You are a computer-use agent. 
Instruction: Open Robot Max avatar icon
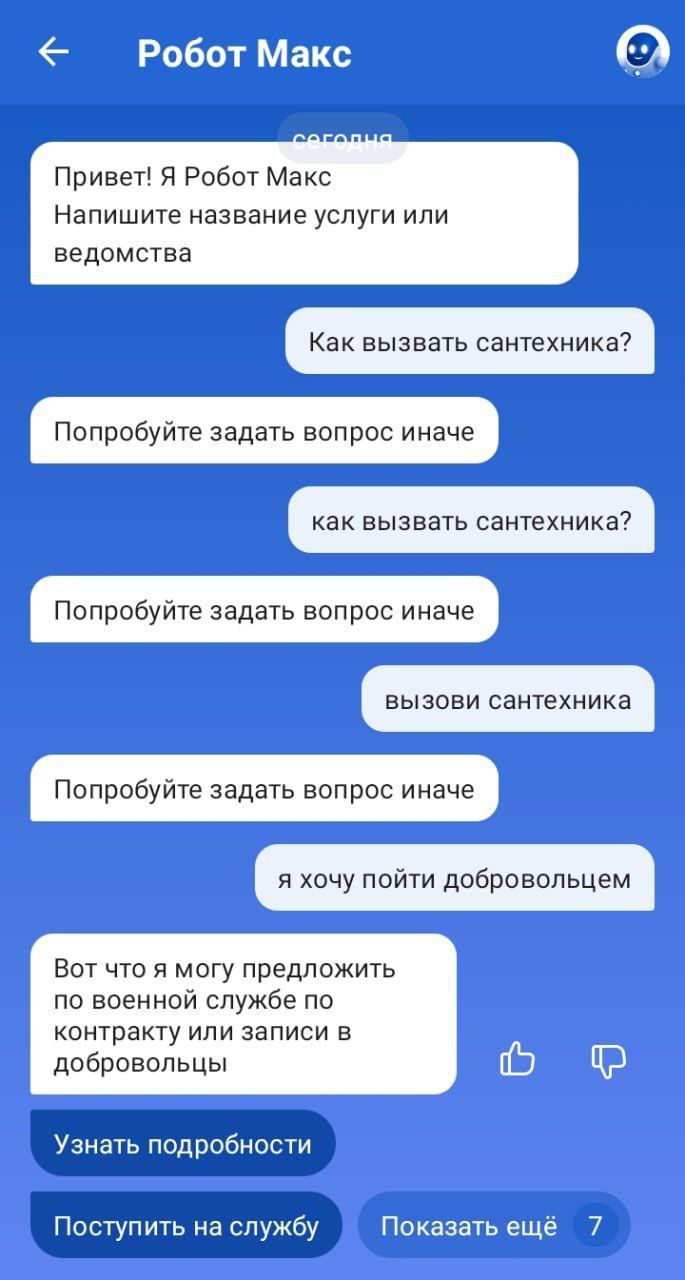click(642, 52)
